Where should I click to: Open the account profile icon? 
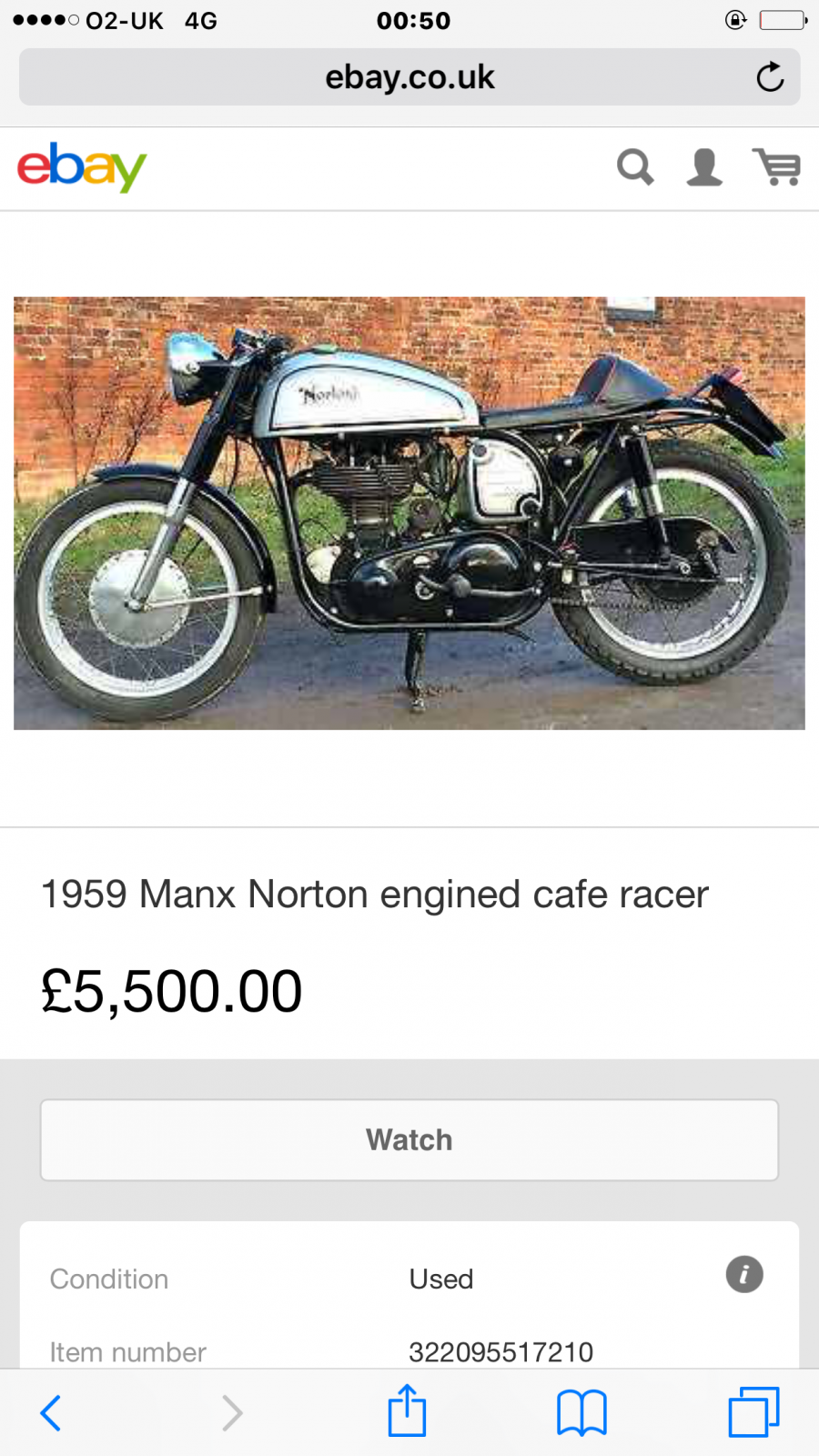(x=704, y=167)
